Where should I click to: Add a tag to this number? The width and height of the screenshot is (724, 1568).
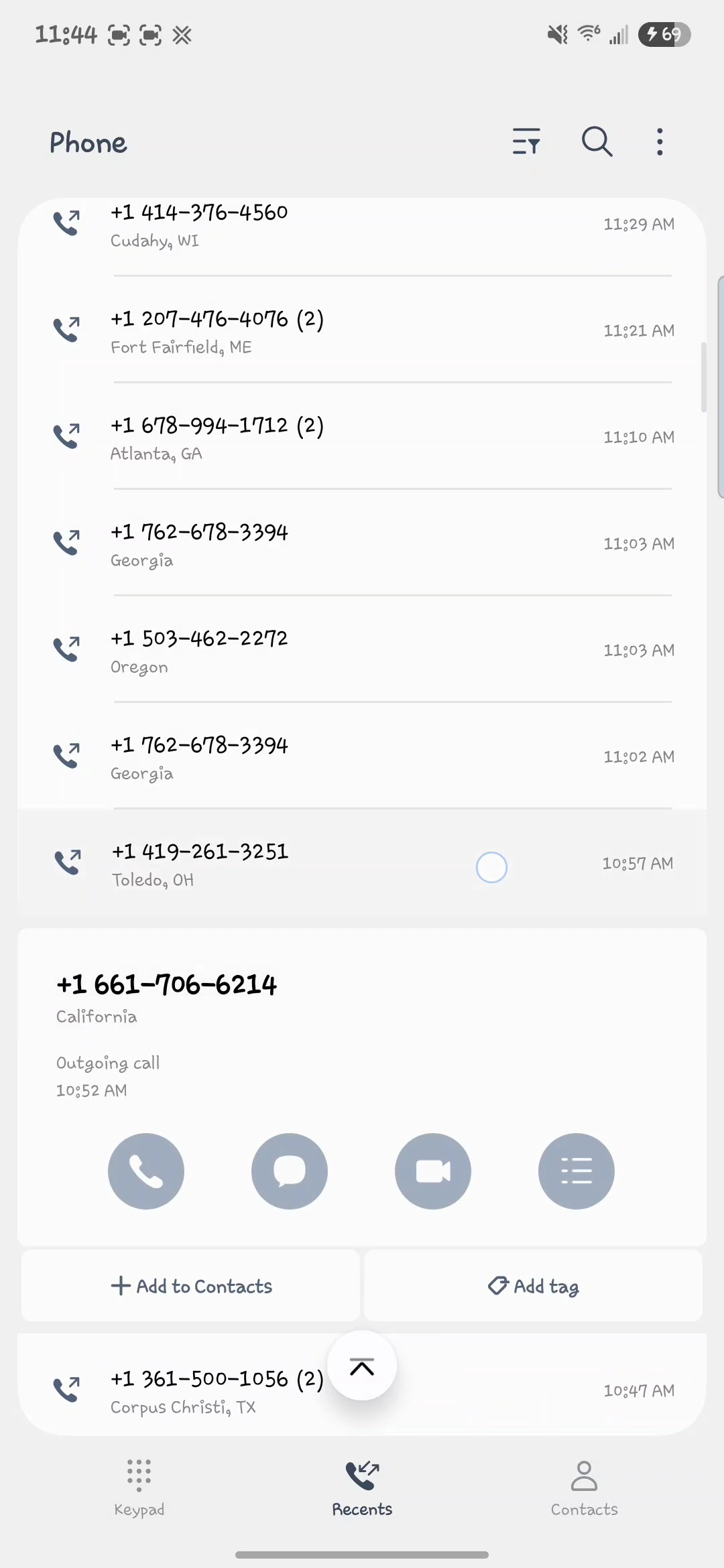tap(533, 1286)
